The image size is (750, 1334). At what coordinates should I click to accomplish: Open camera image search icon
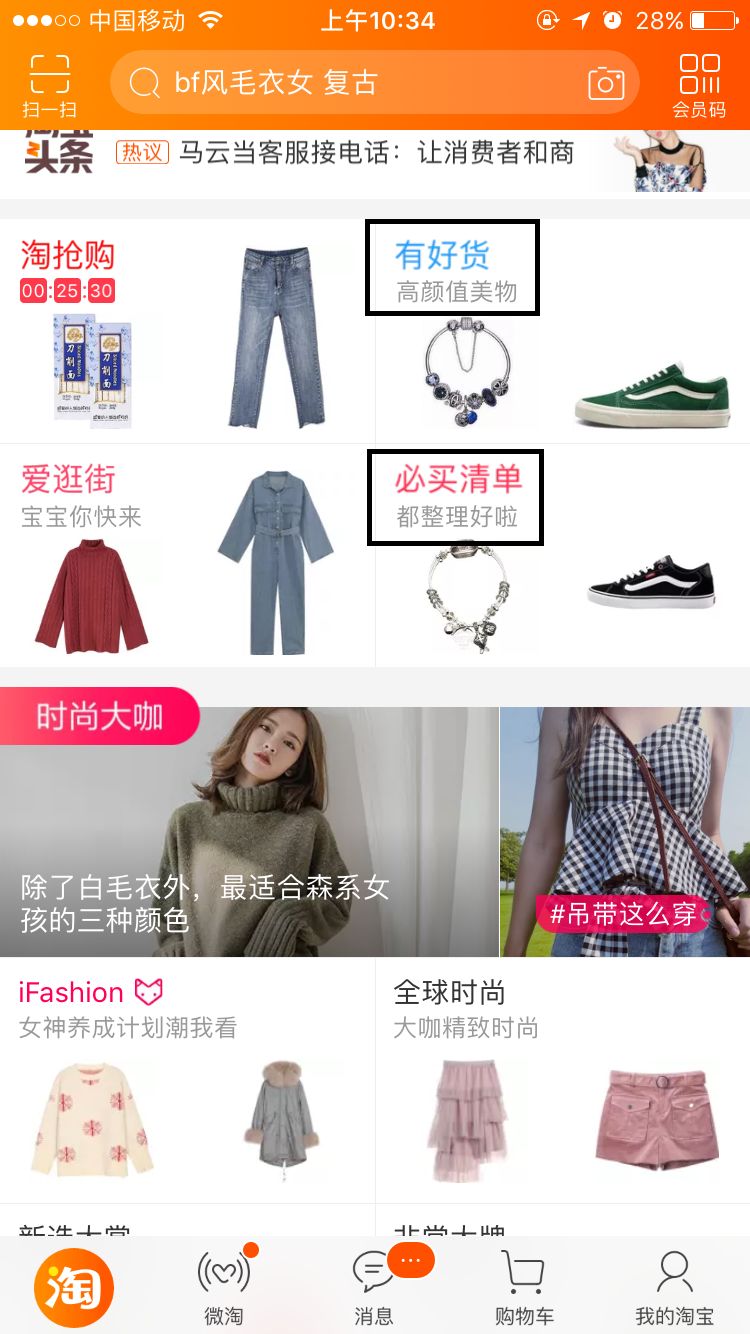tap(606, 83)
